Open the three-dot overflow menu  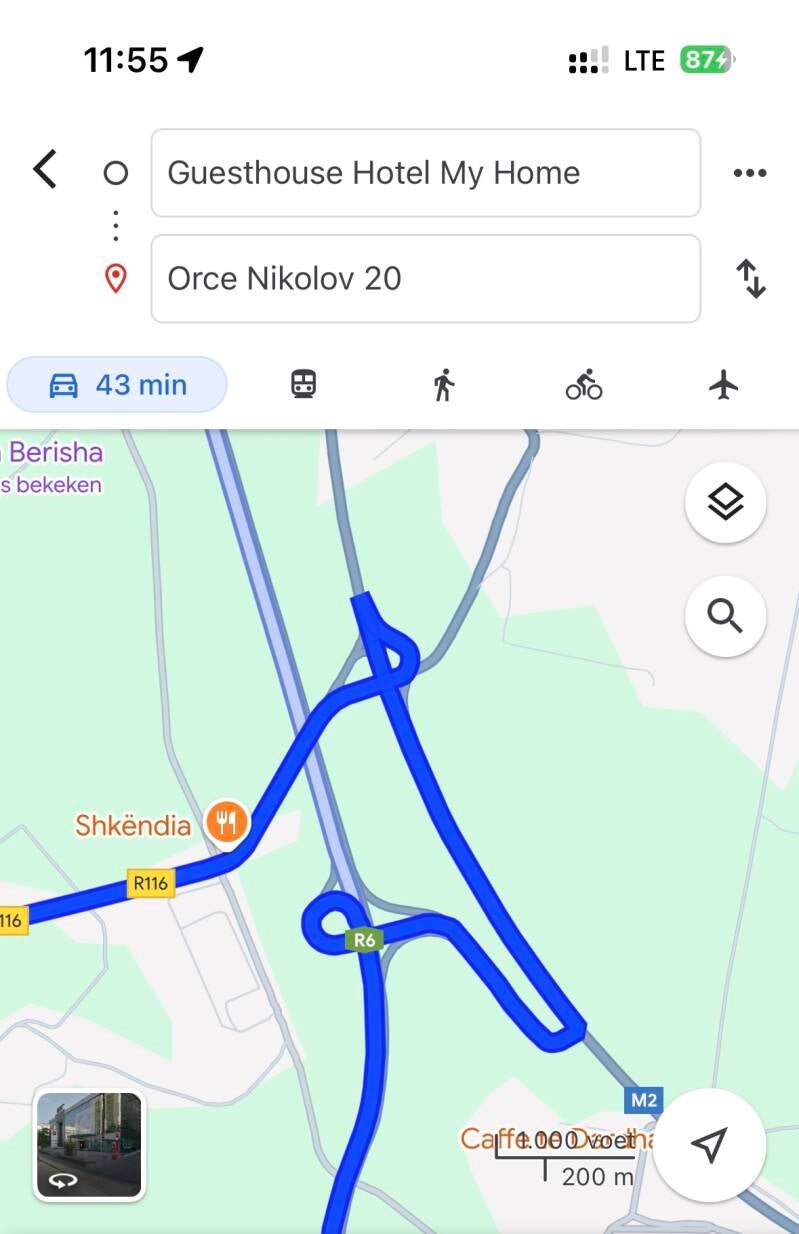pyautogui.click(x=749, y=173)
